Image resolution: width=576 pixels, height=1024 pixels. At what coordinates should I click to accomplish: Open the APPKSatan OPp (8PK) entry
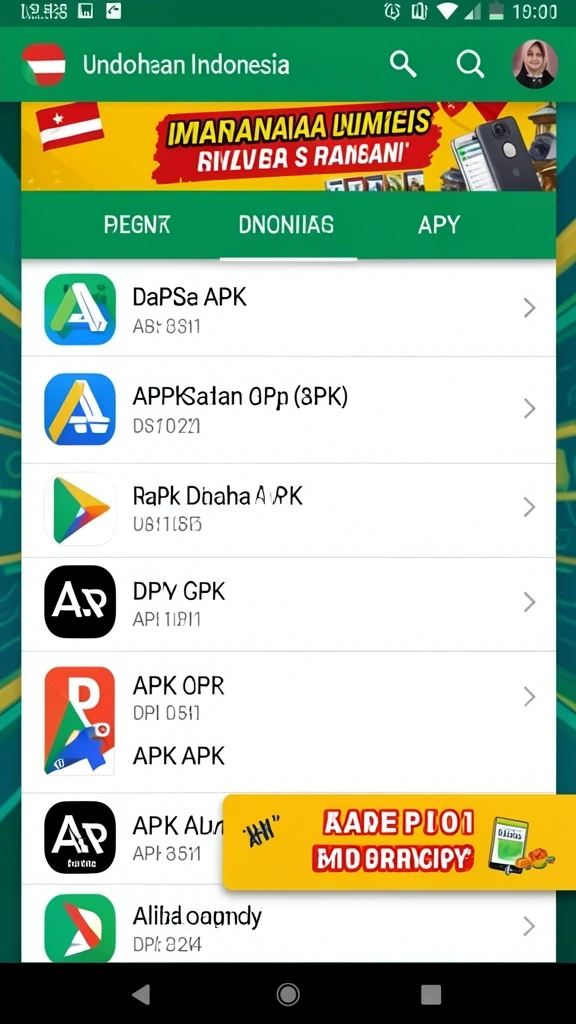click(288, 409)
